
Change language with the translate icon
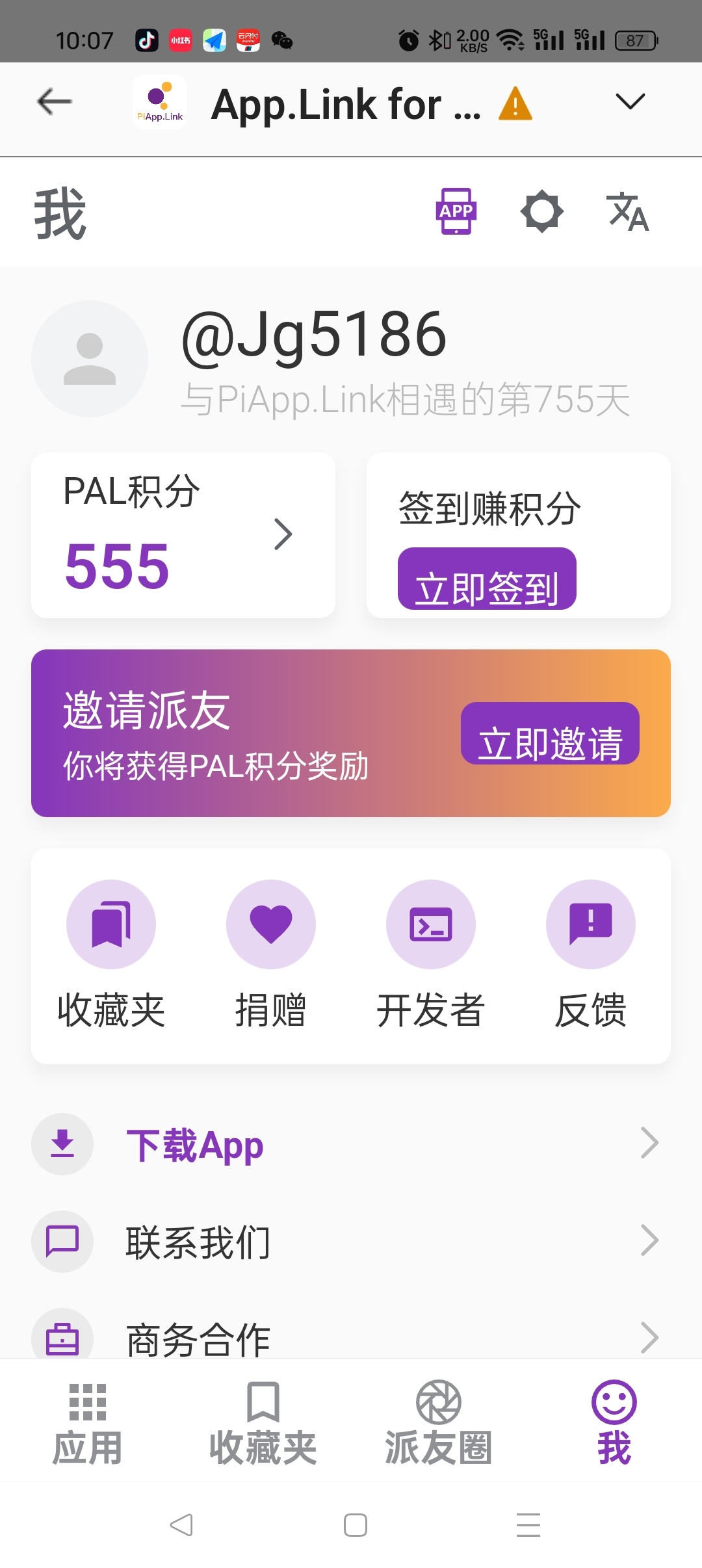coord(627,212)
